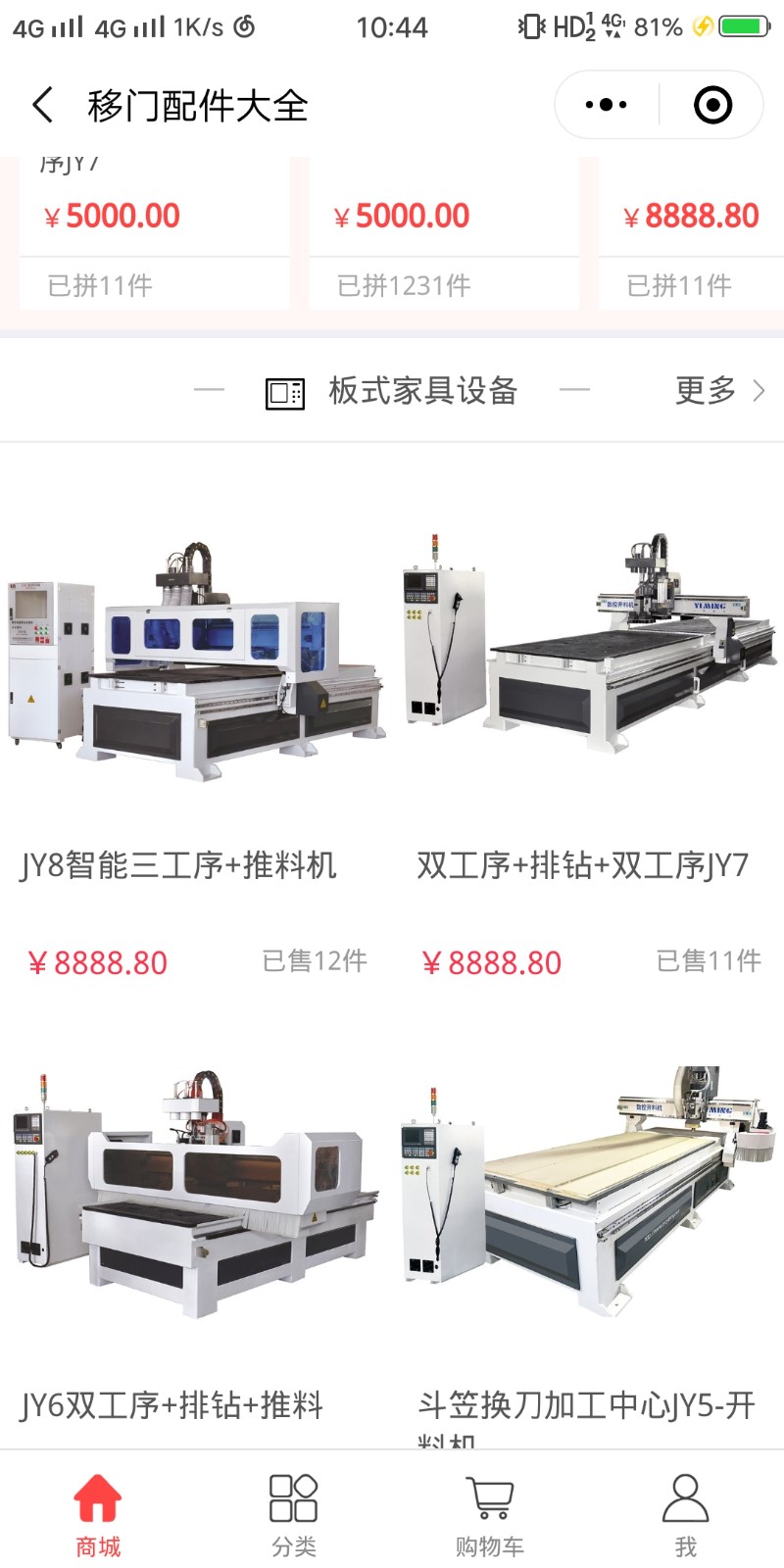The height and width of the screenshot is (1568, 784).
Task: Close the mini program with the circle button
Action: click(x=712, y=105)
